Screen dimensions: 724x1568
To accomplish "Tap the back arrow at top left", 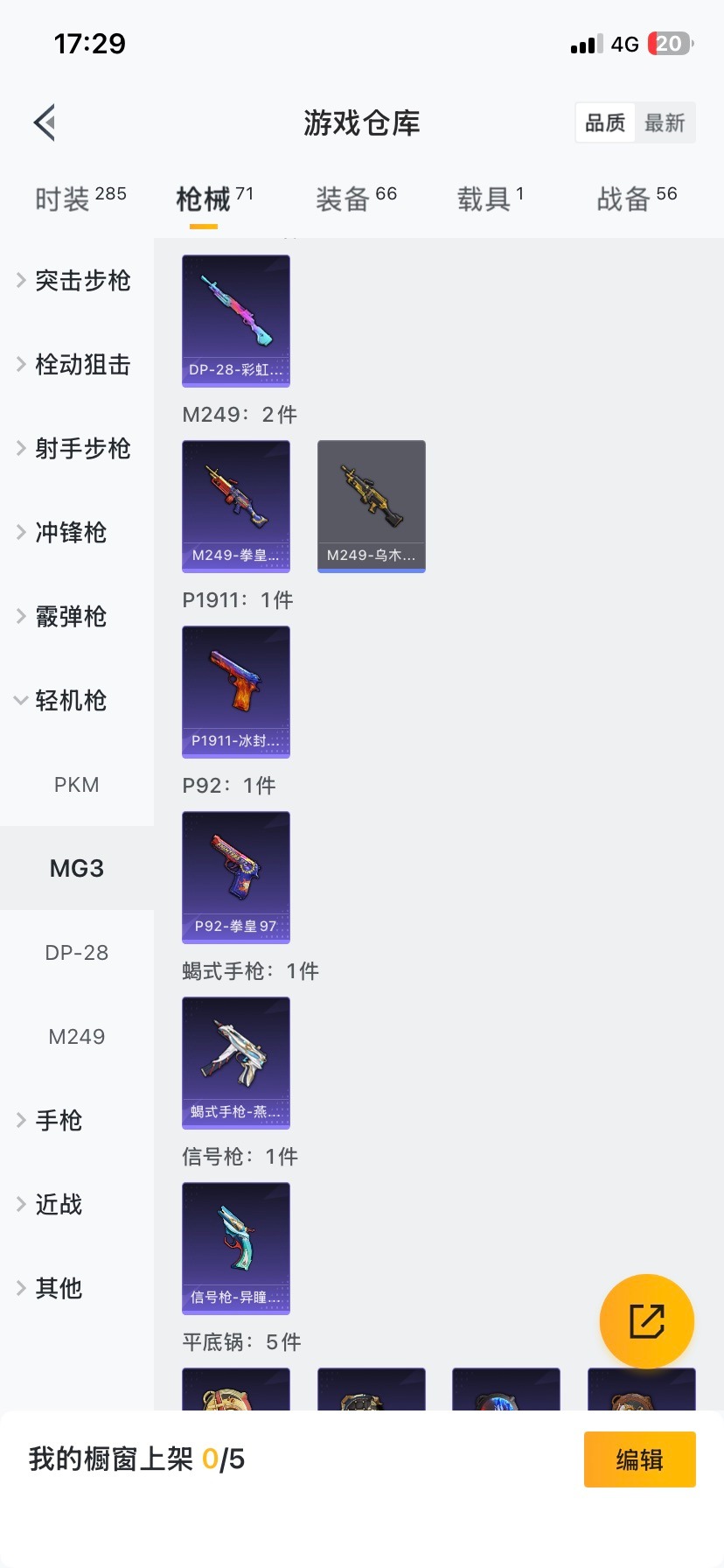I will 44,122.
